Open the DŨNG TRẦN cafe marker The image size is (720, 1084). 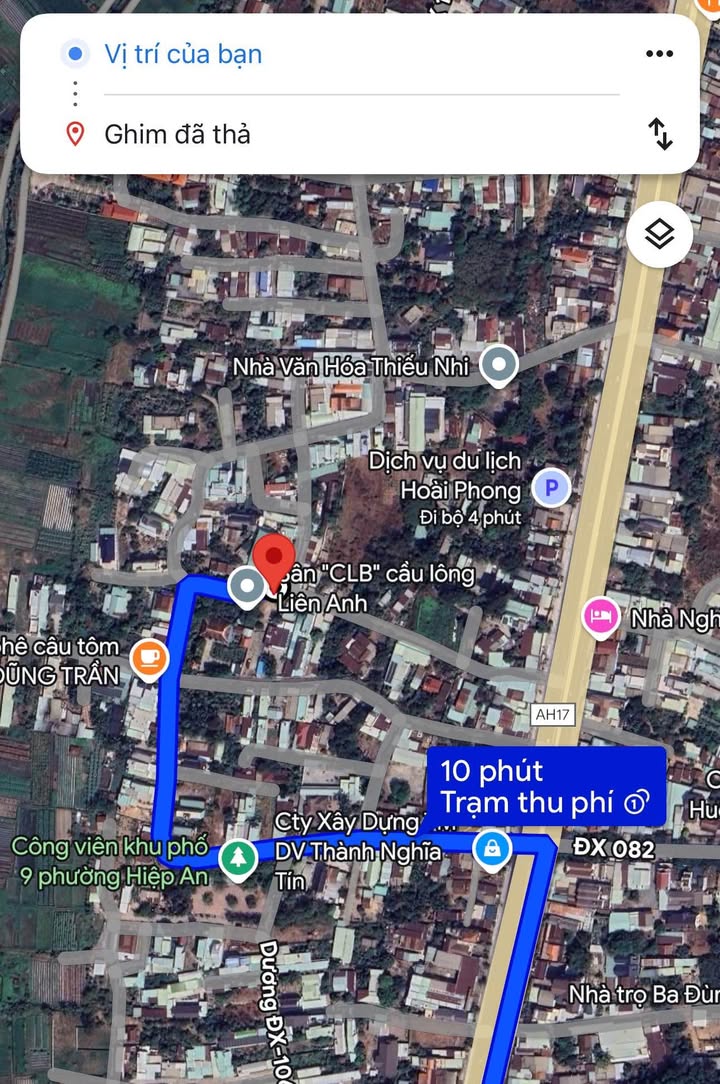[149, 660]
